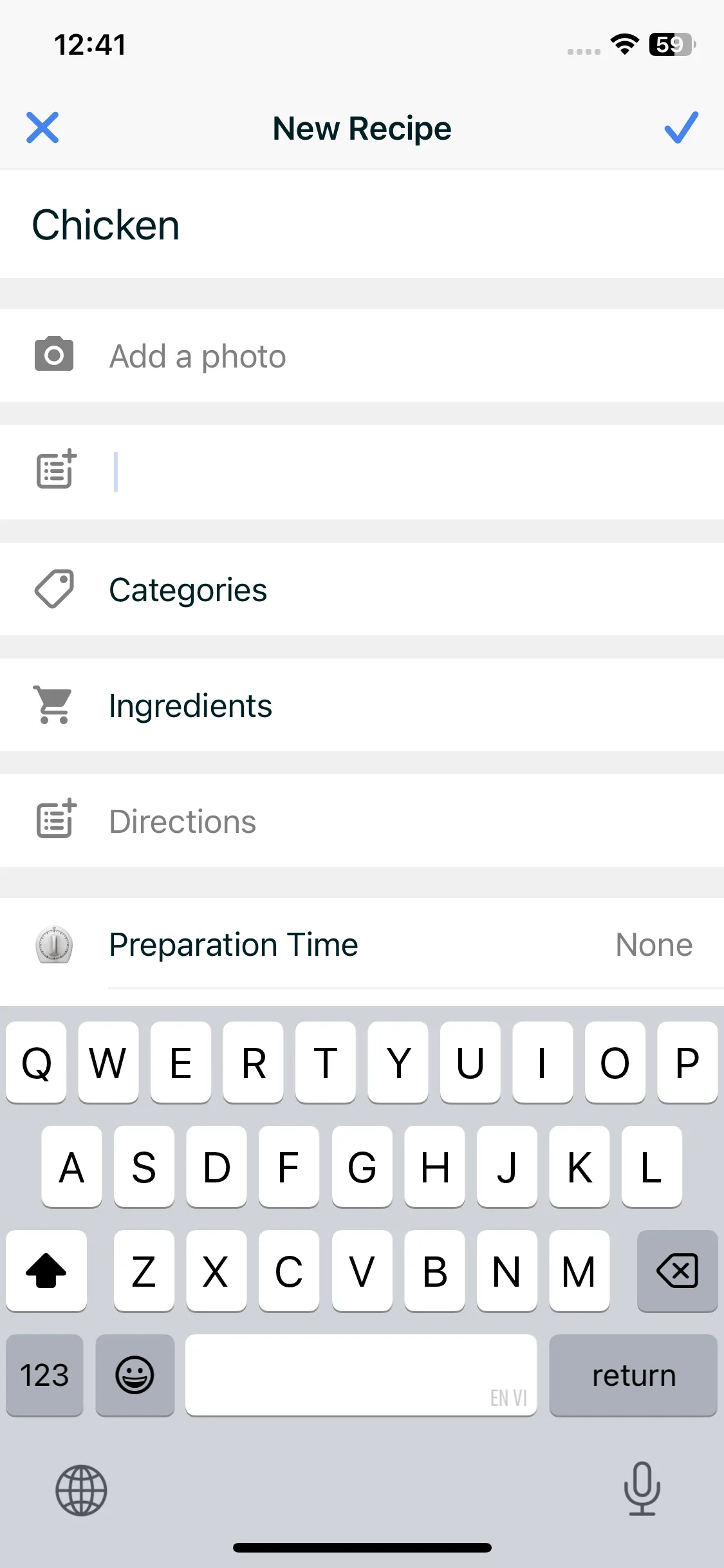724x1568 pixels.
Task: Tap the backspace key
Action: click(677, 1271)
